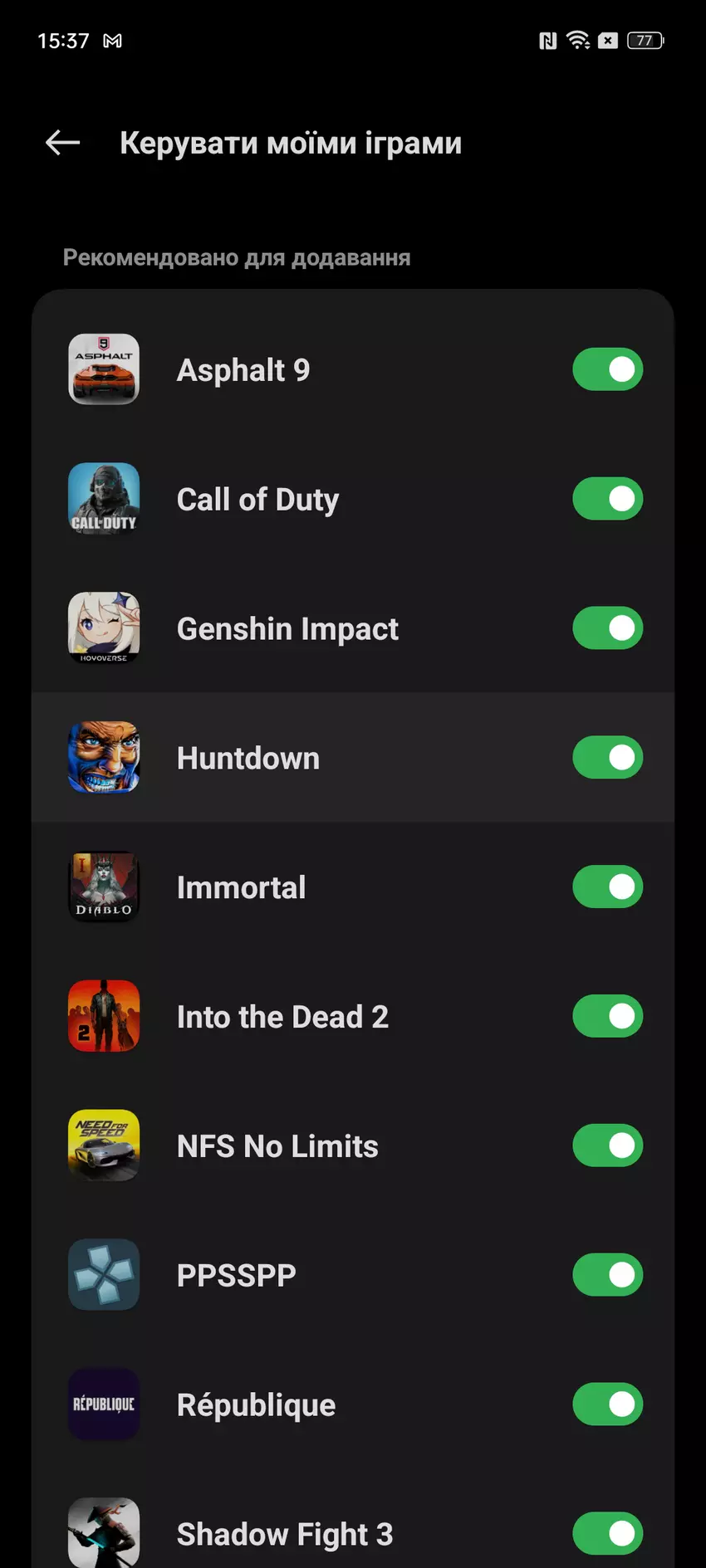Viewport: 706px width, 1568px height.
Task: Disable the Call of Duty toggle
Action: tap(607, 499)
